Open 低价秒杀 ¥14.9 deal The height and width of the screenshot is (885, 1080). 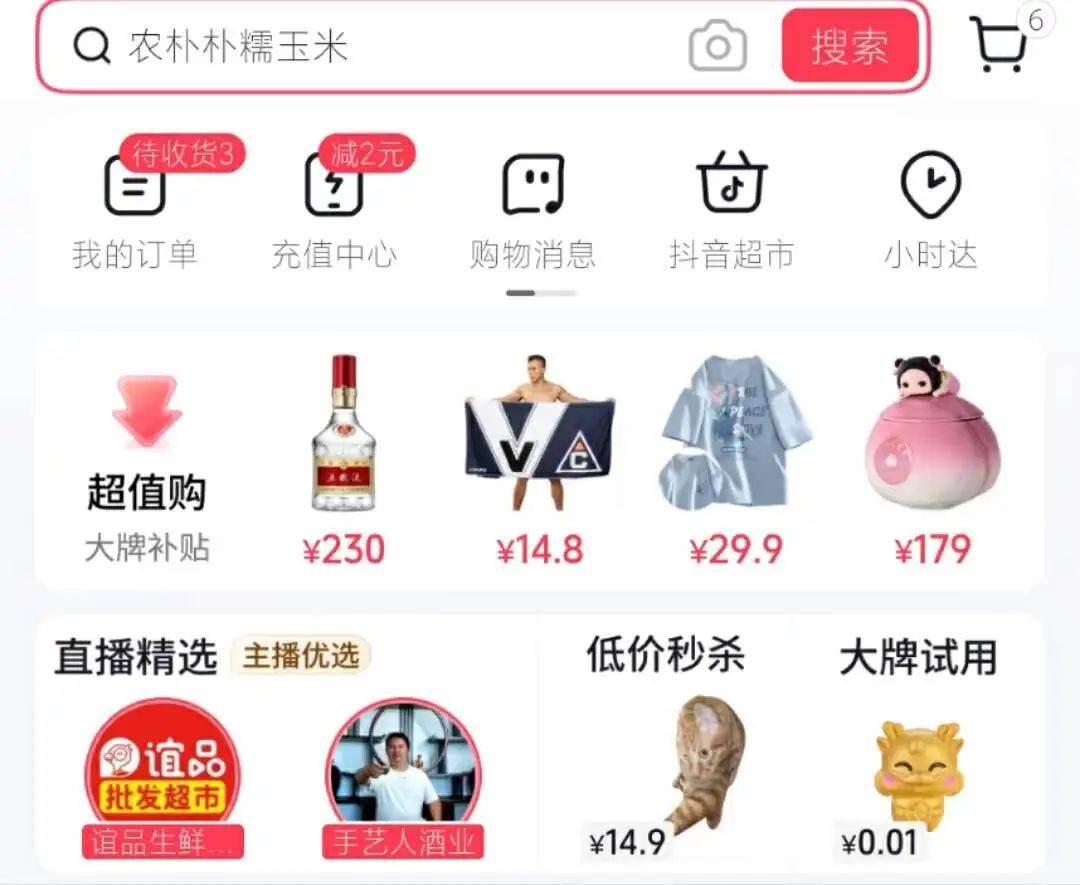coord(665,760)
